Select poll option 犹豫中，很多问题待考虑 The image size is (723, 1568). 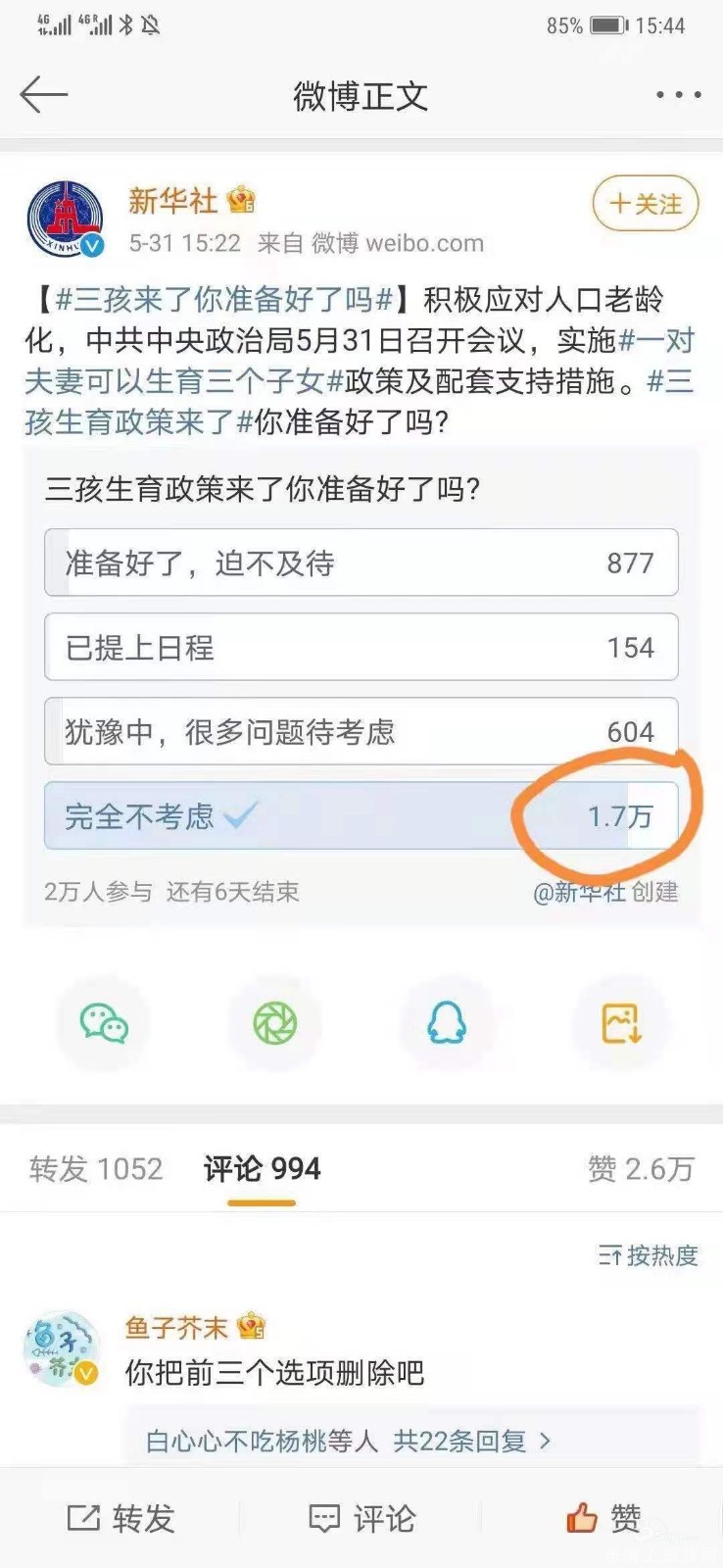point(361,731)
